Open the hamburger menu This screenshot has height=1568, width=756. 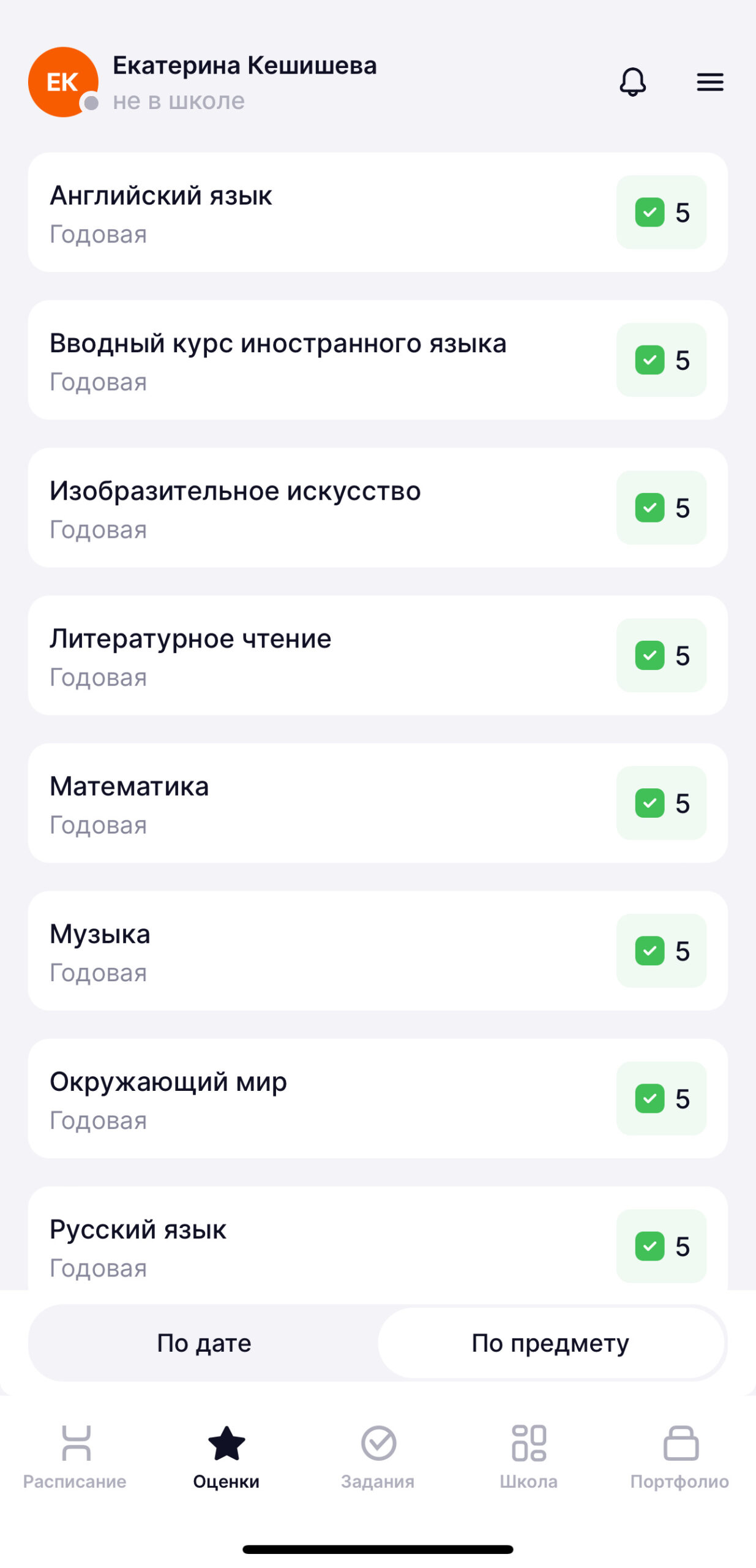(710, 82)
